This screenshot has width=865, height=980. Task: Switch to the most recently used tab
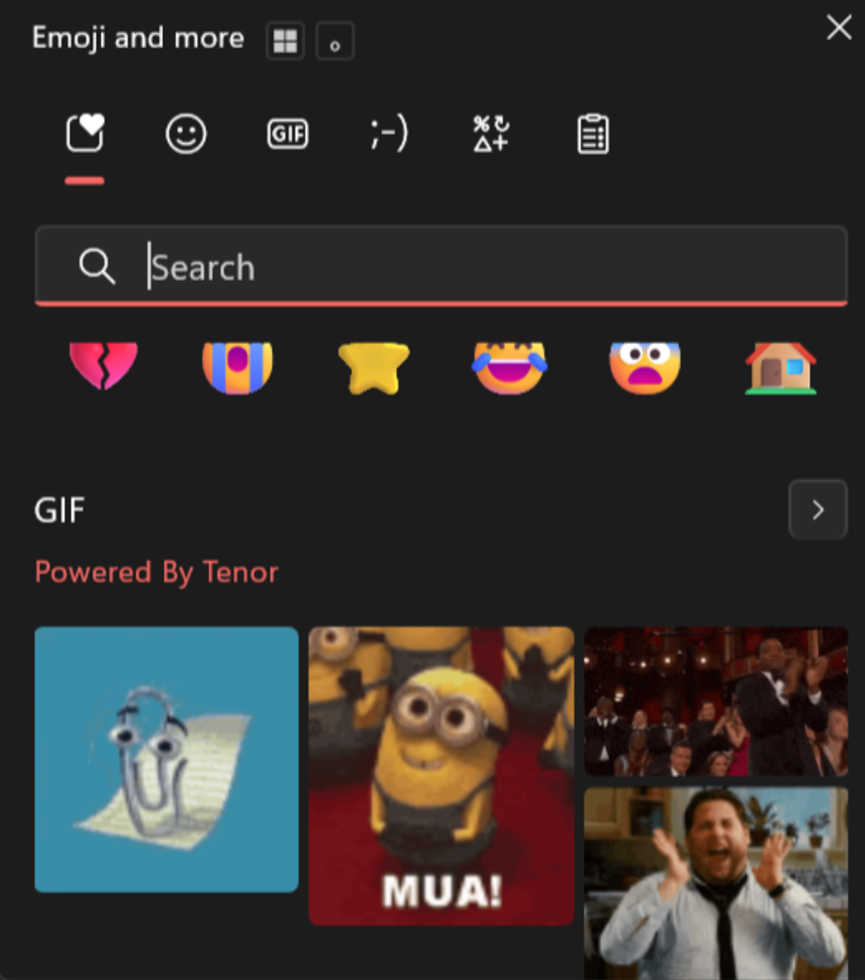pos(85,134)
